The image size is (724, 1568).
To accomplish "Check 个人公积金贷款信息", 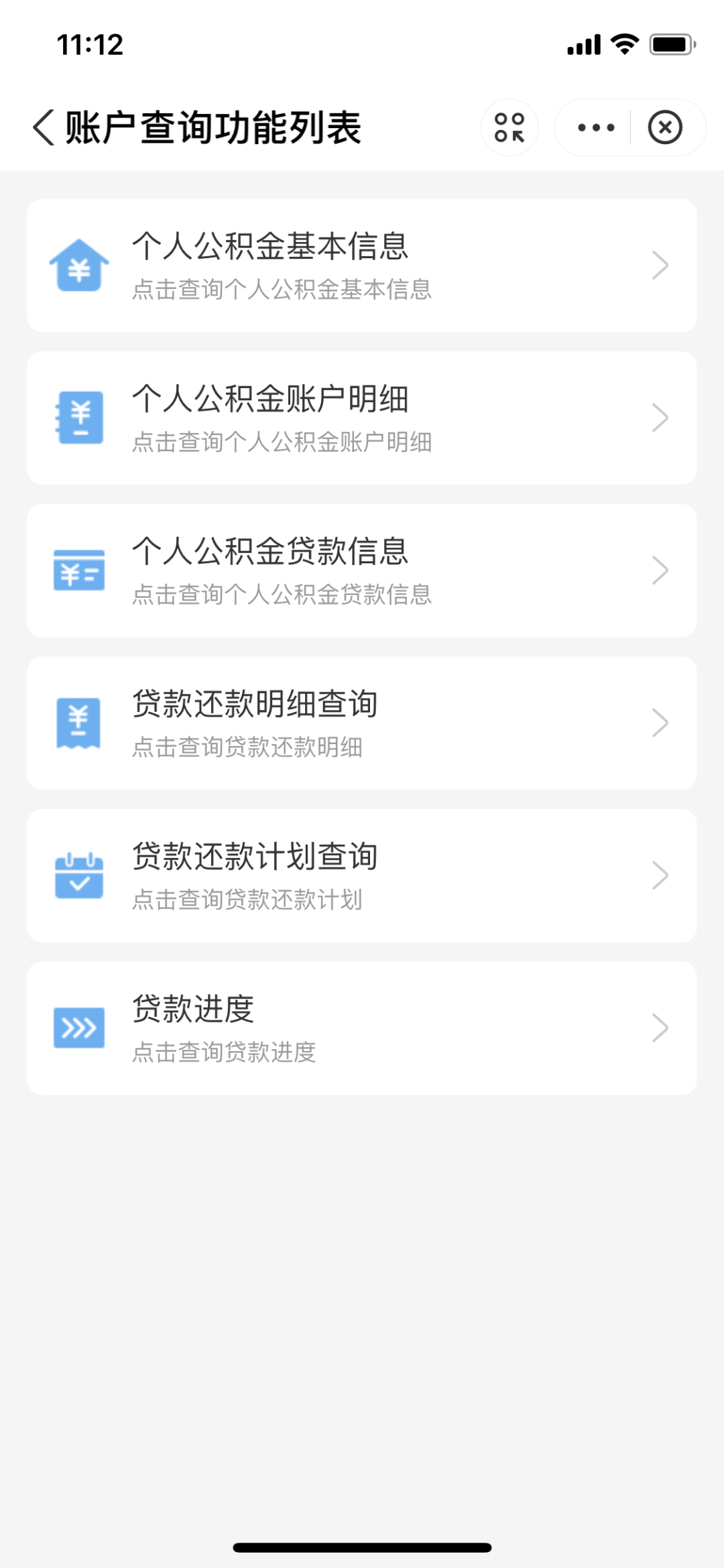I will click(362, 570).
